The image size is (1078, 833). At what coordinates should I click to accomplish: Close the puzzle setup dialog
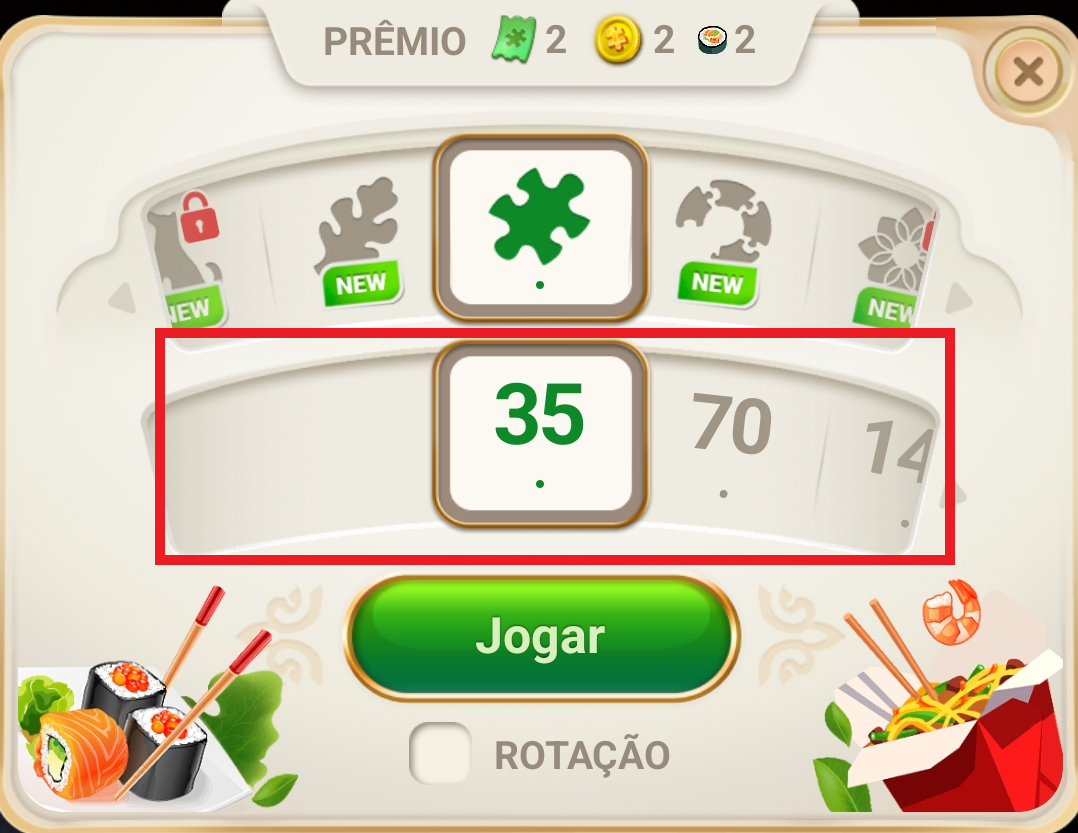point(1027,72)
